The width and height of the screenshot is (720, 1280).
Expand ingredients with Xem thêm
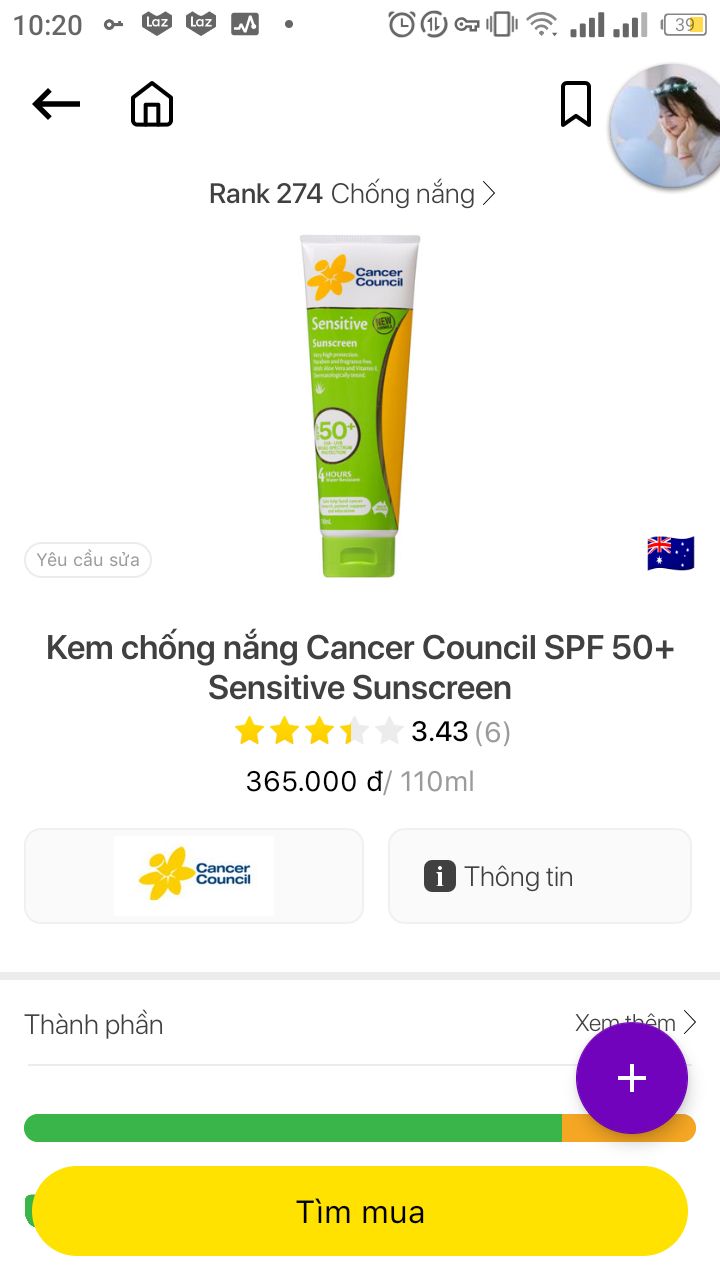tap(635, 1023)
